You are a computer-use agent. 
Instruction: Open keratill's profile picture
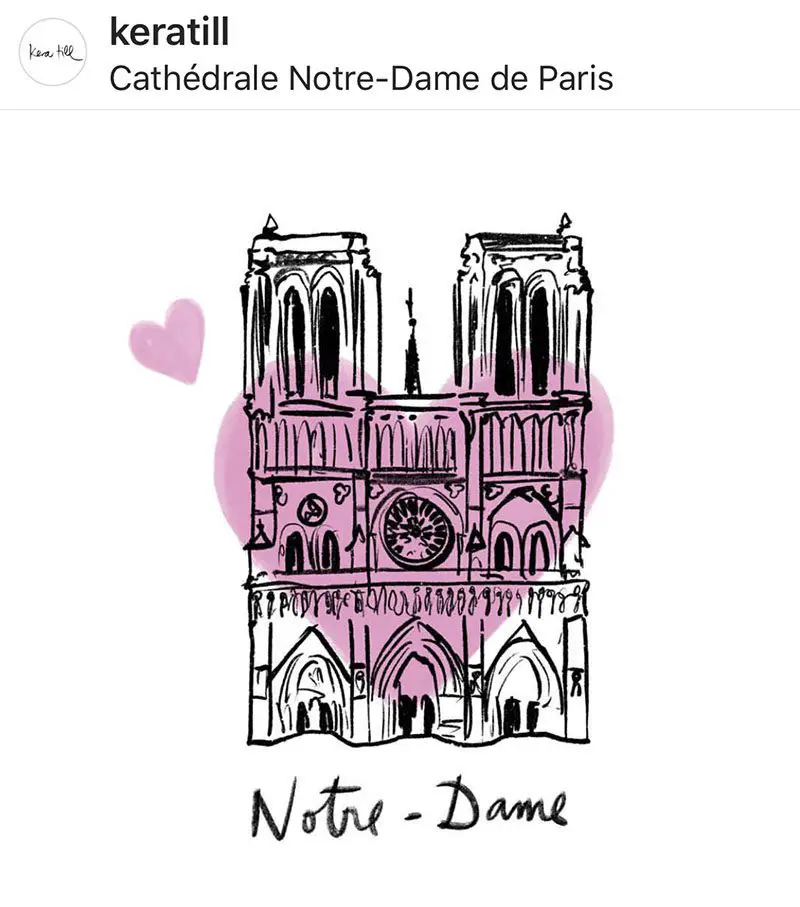(52, 52)
